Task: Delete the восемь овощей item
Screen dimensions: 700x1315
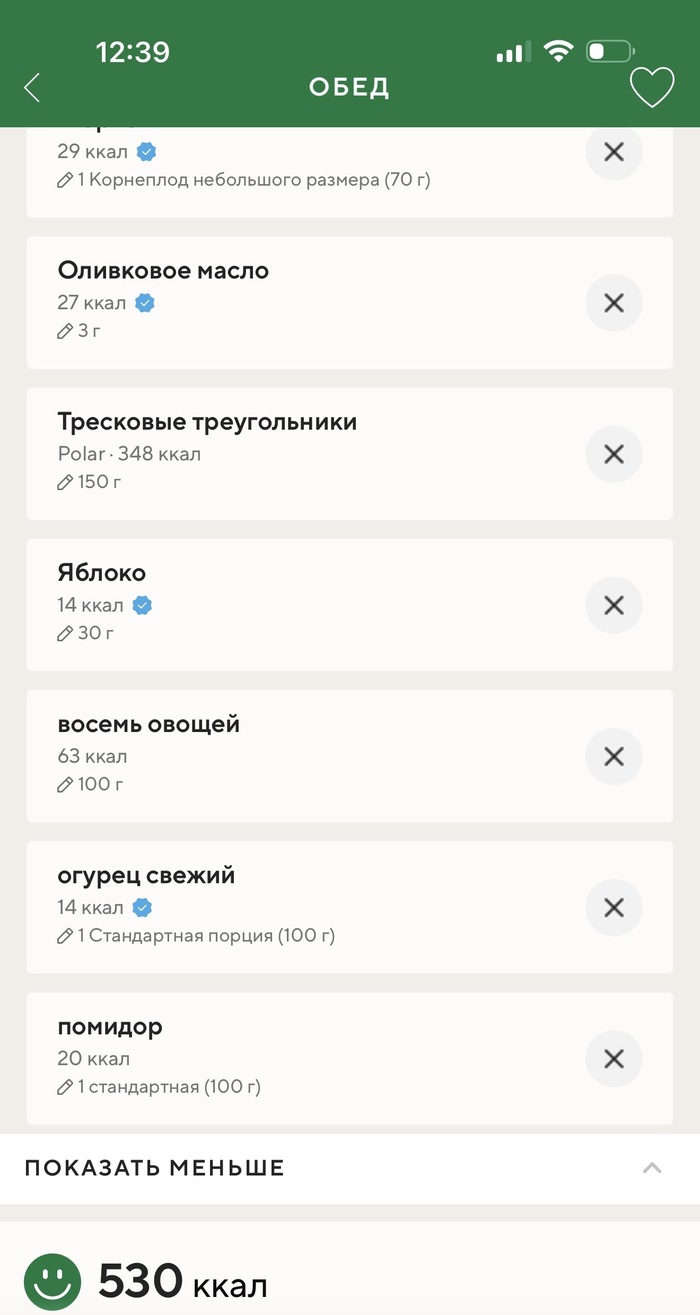Action: coord(614,756)
